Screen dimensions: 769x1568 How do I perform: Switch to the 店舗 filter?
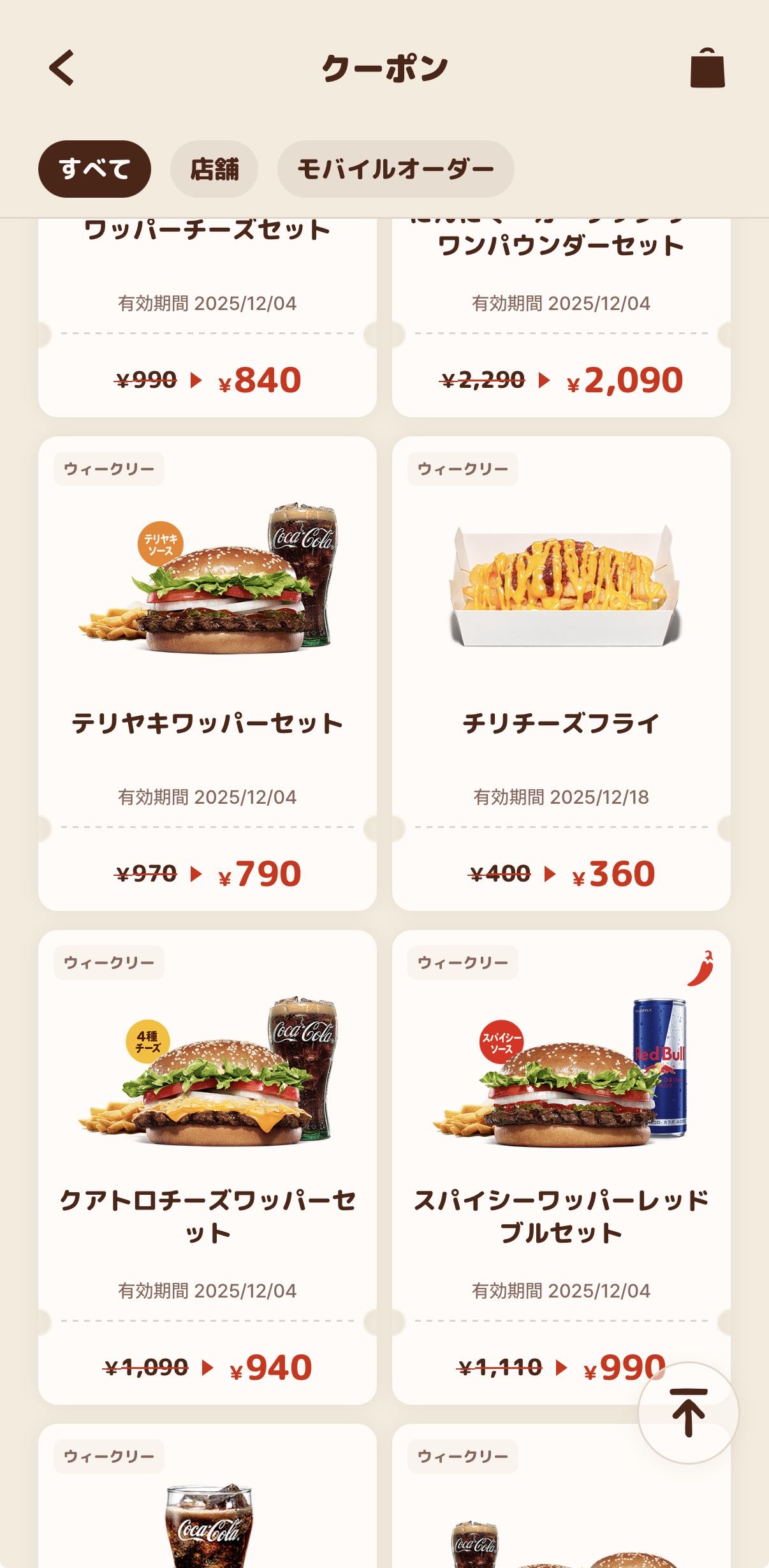(214, 169)
